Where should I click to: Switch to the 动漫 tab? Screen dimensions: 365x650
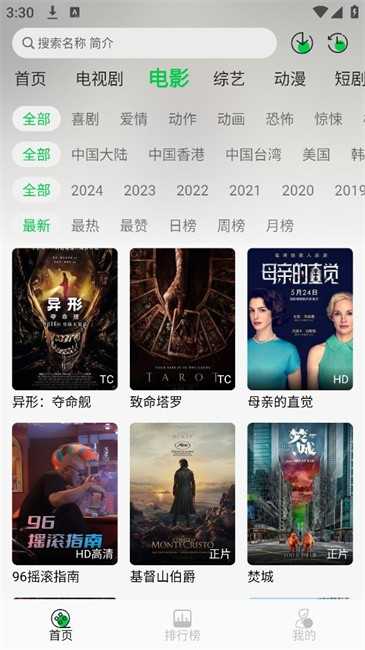290,79
